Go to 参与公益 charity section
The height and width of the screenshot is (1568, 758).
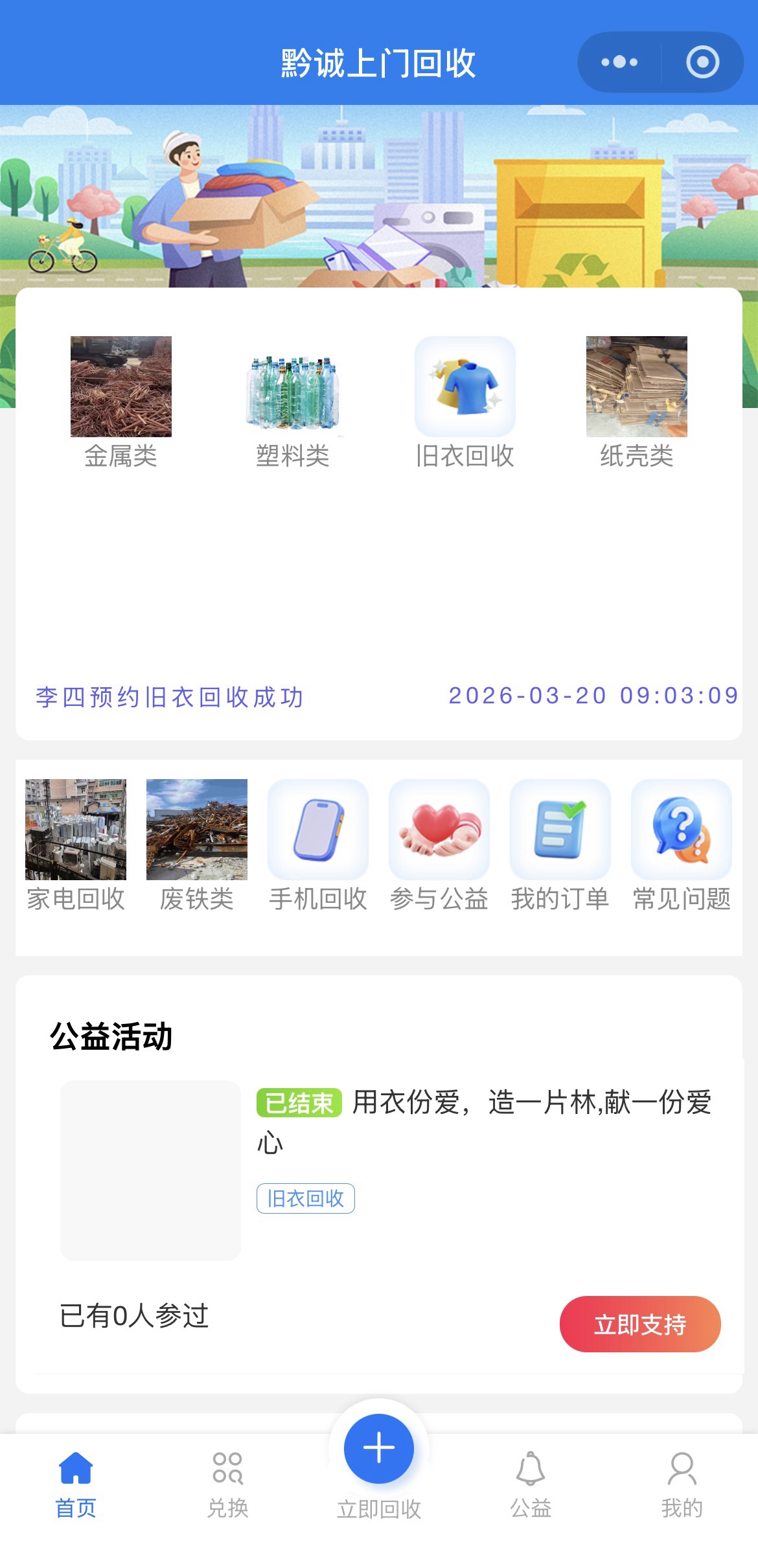click(x=439, y=845)
